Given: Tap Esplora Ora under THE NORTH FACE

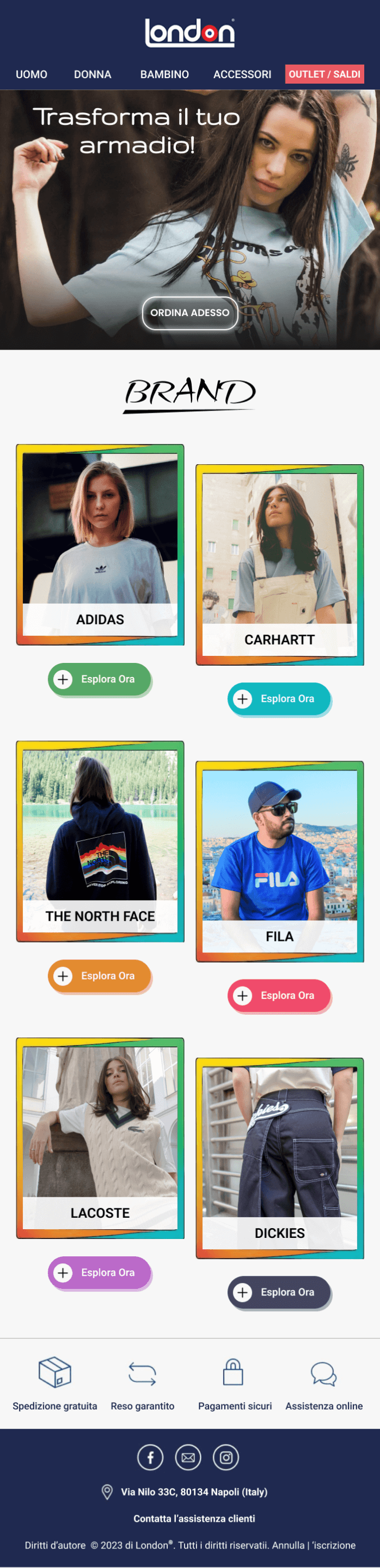Looking at the screenshot, I should pyautogui.click(x=99, y=976).
